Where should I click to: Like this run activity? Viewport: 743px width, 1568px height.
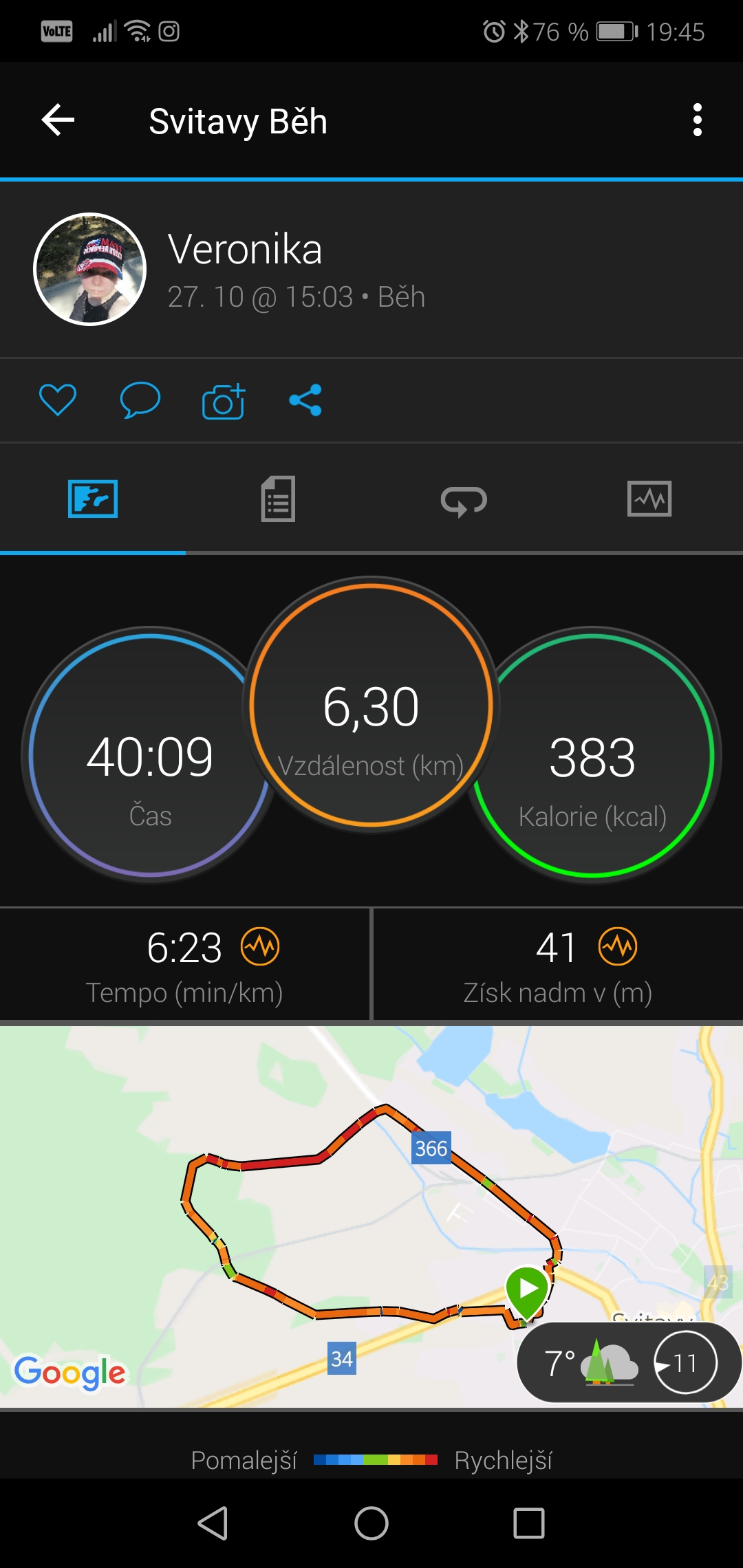tap(58, 400)
